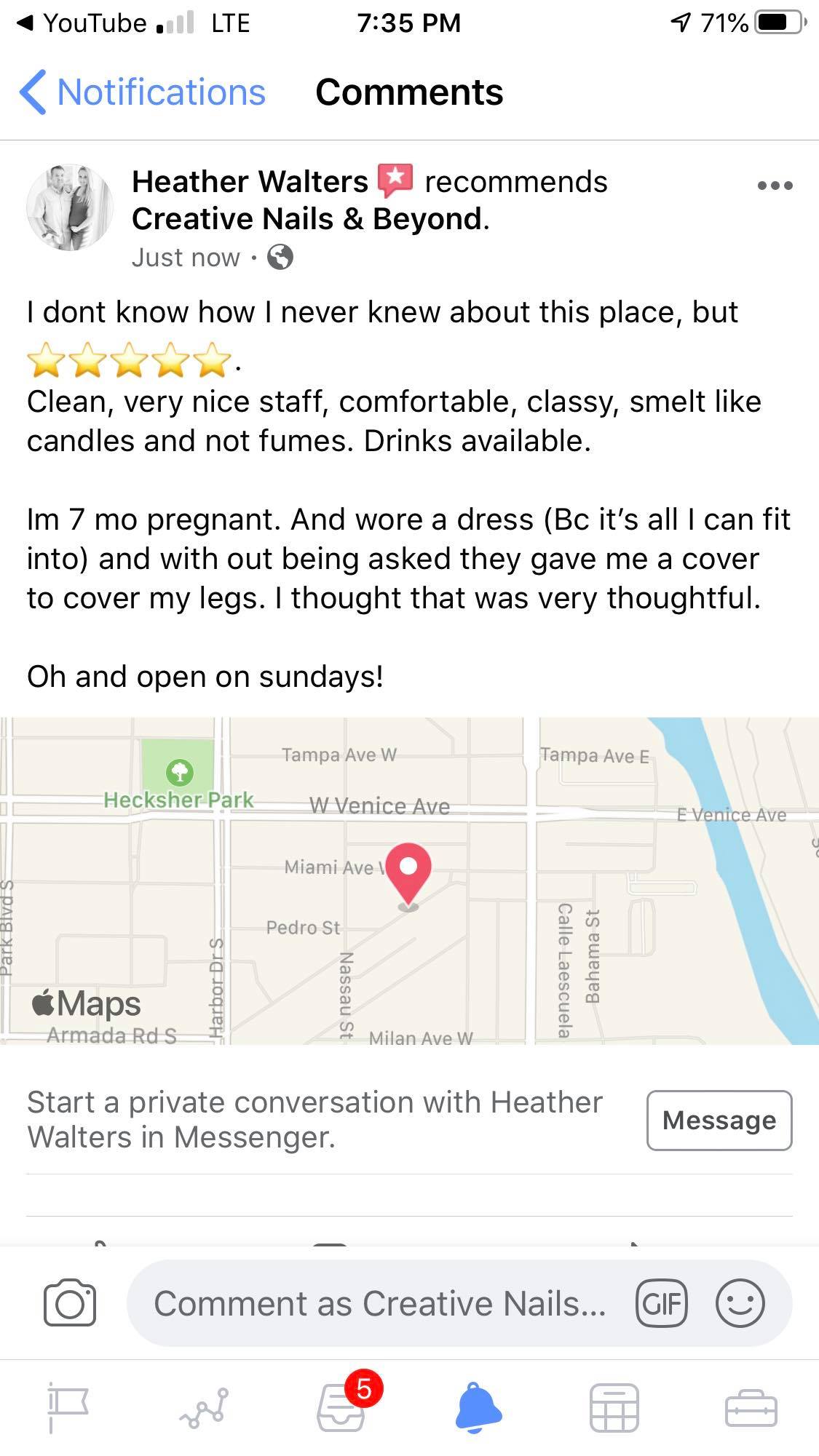Open the inbox tab with 5 unread
The width and height of the screenshot is (819, 1456).
point(341,1407)
